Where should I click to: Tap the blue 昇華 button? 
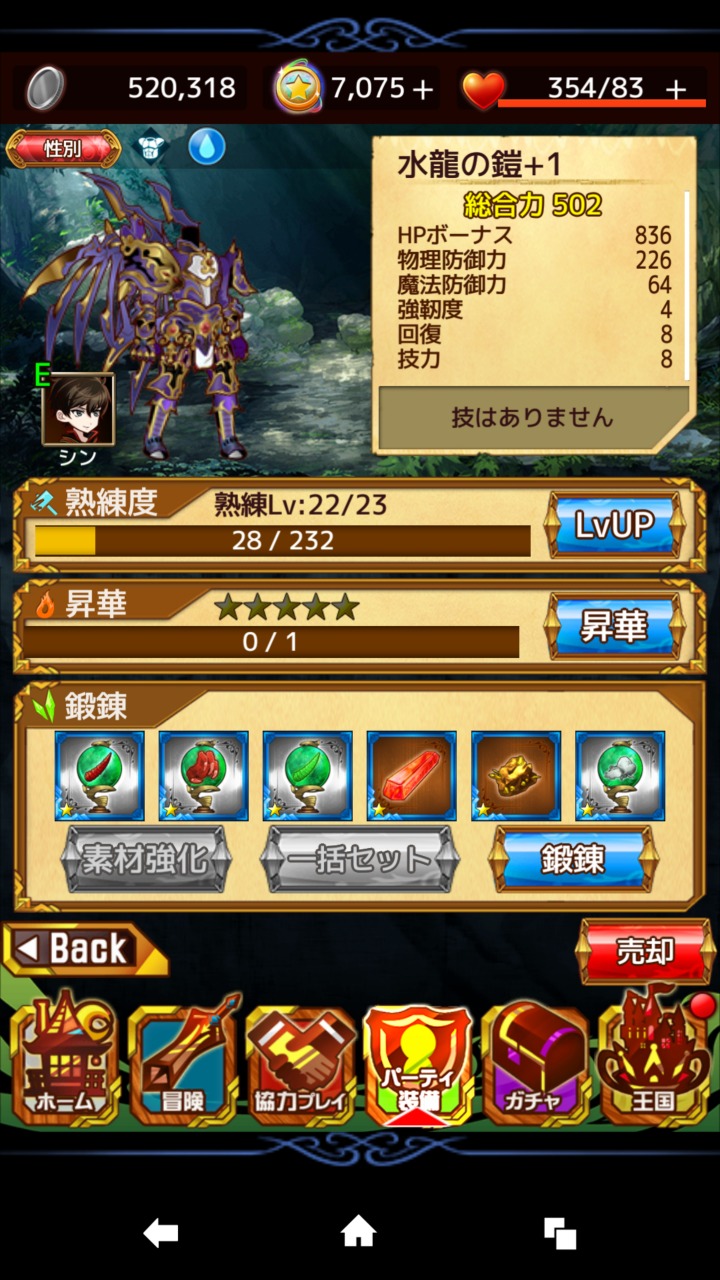click(x=614, y=627)
